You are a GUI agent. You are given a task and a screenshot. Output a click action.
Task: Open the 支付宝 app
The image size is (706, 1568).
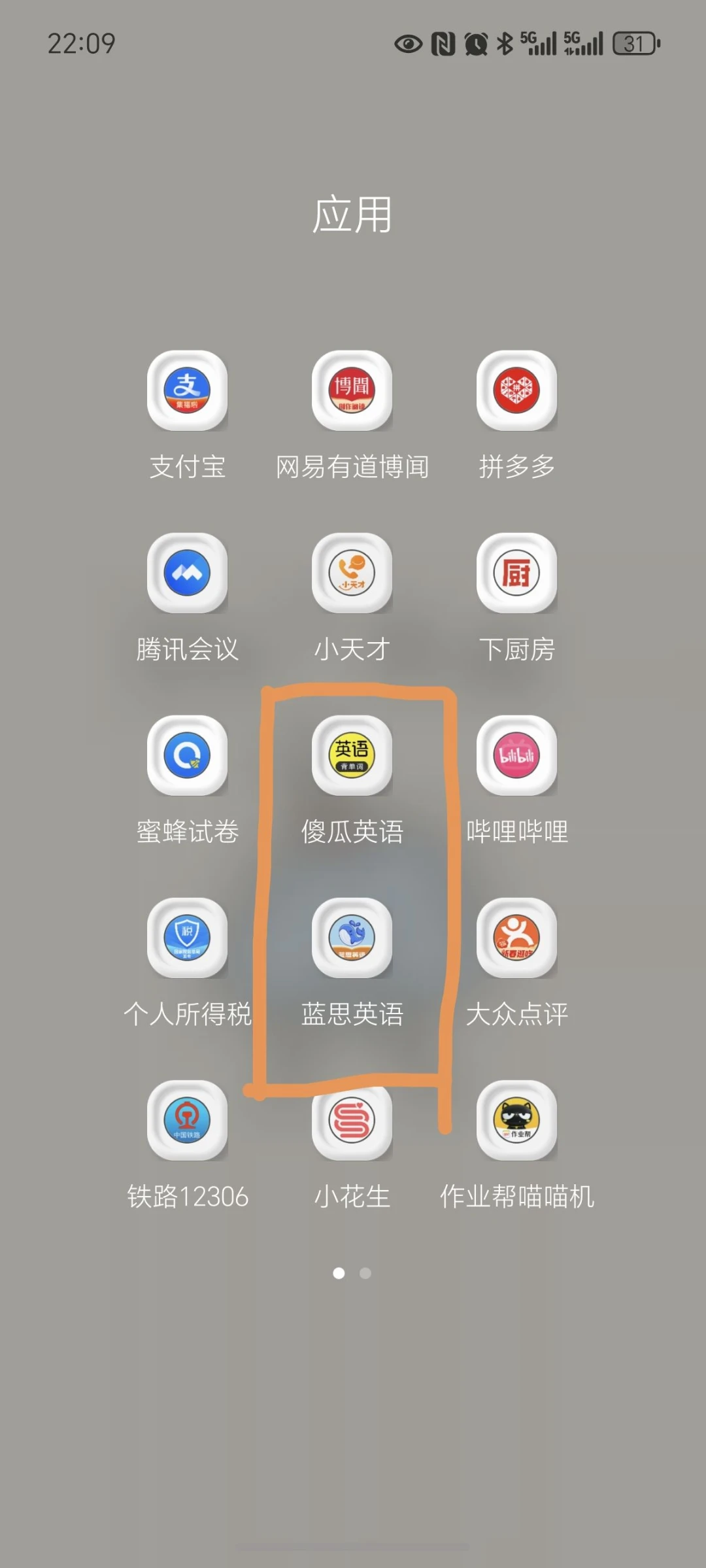pos(188,390)
